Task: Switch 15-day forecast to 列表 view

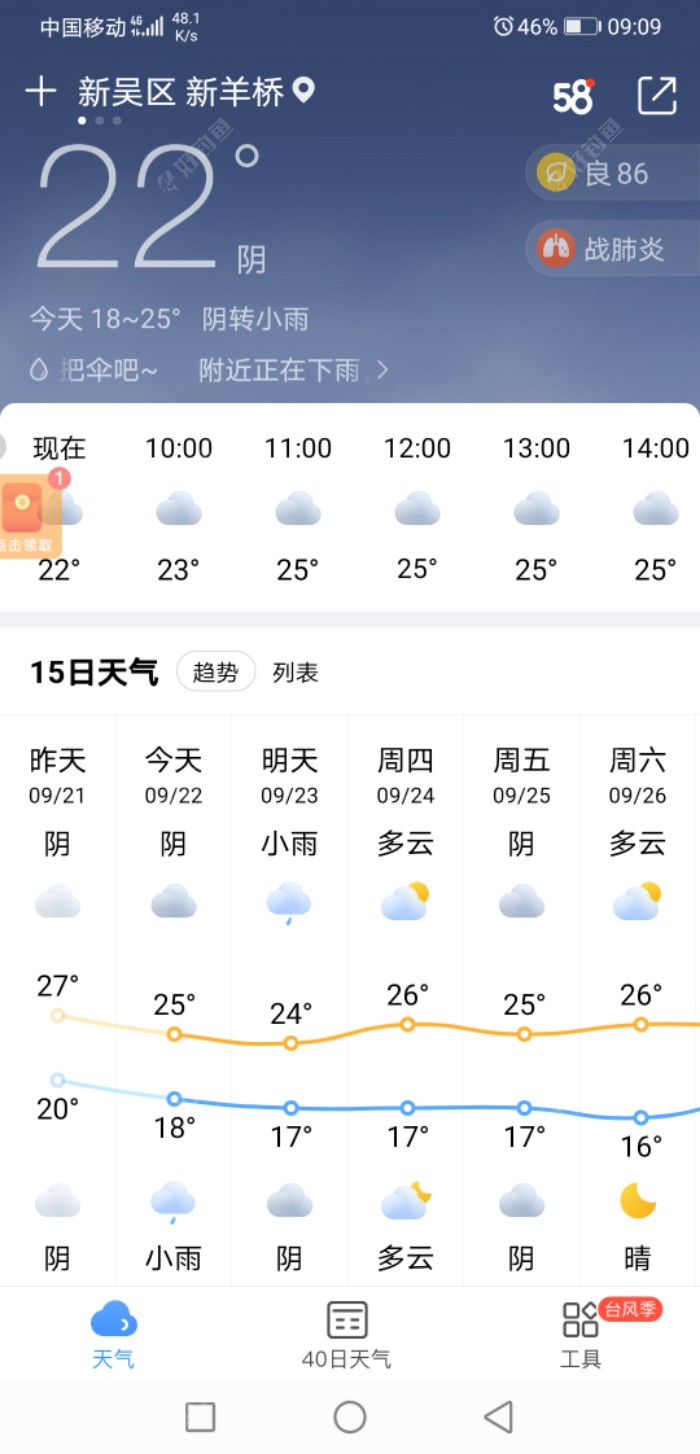Action: coord(295,673)
